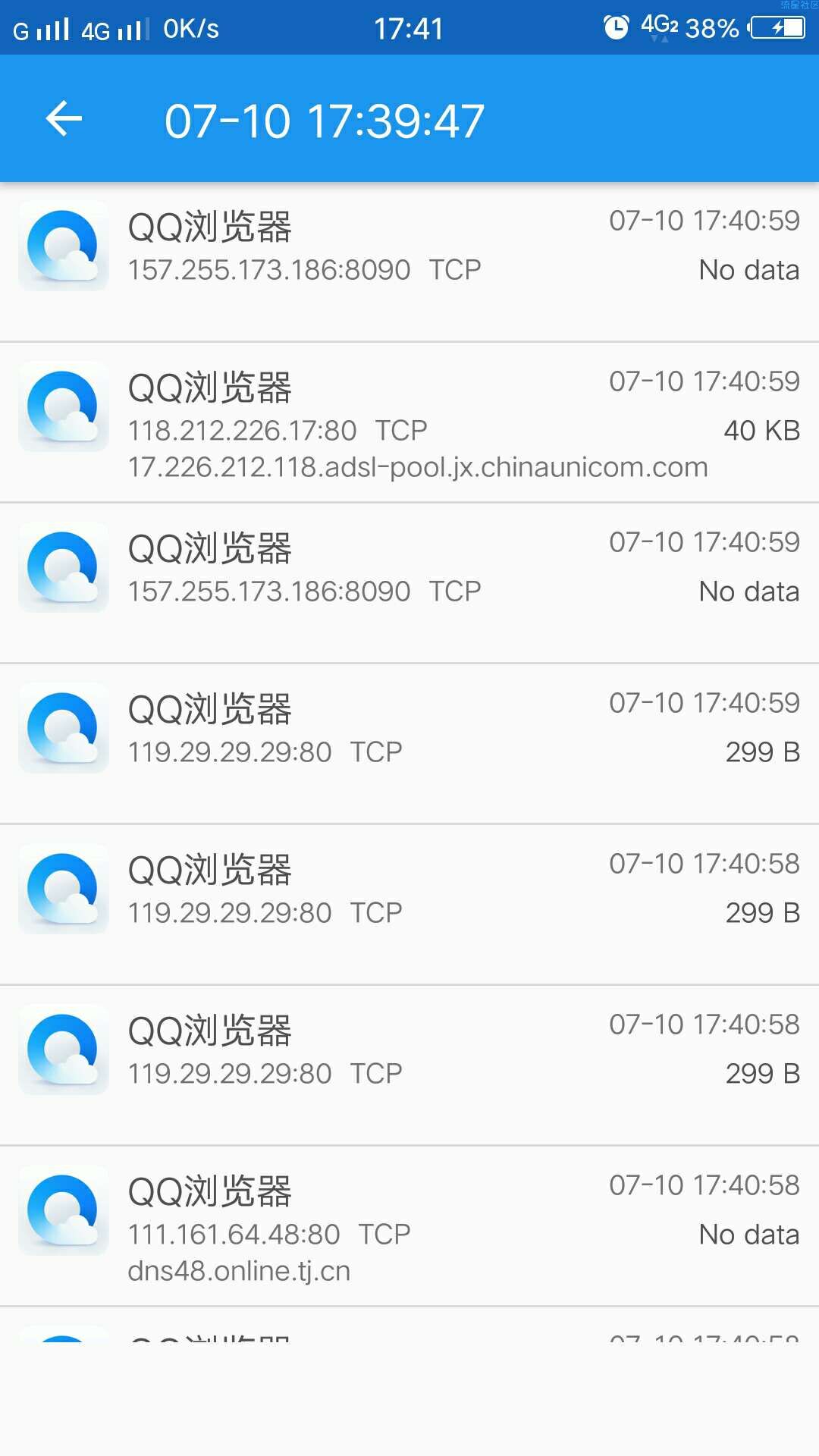819x1456 pixels.
Task: Go back using the arrow icon
Action: [x=64, y=119]
